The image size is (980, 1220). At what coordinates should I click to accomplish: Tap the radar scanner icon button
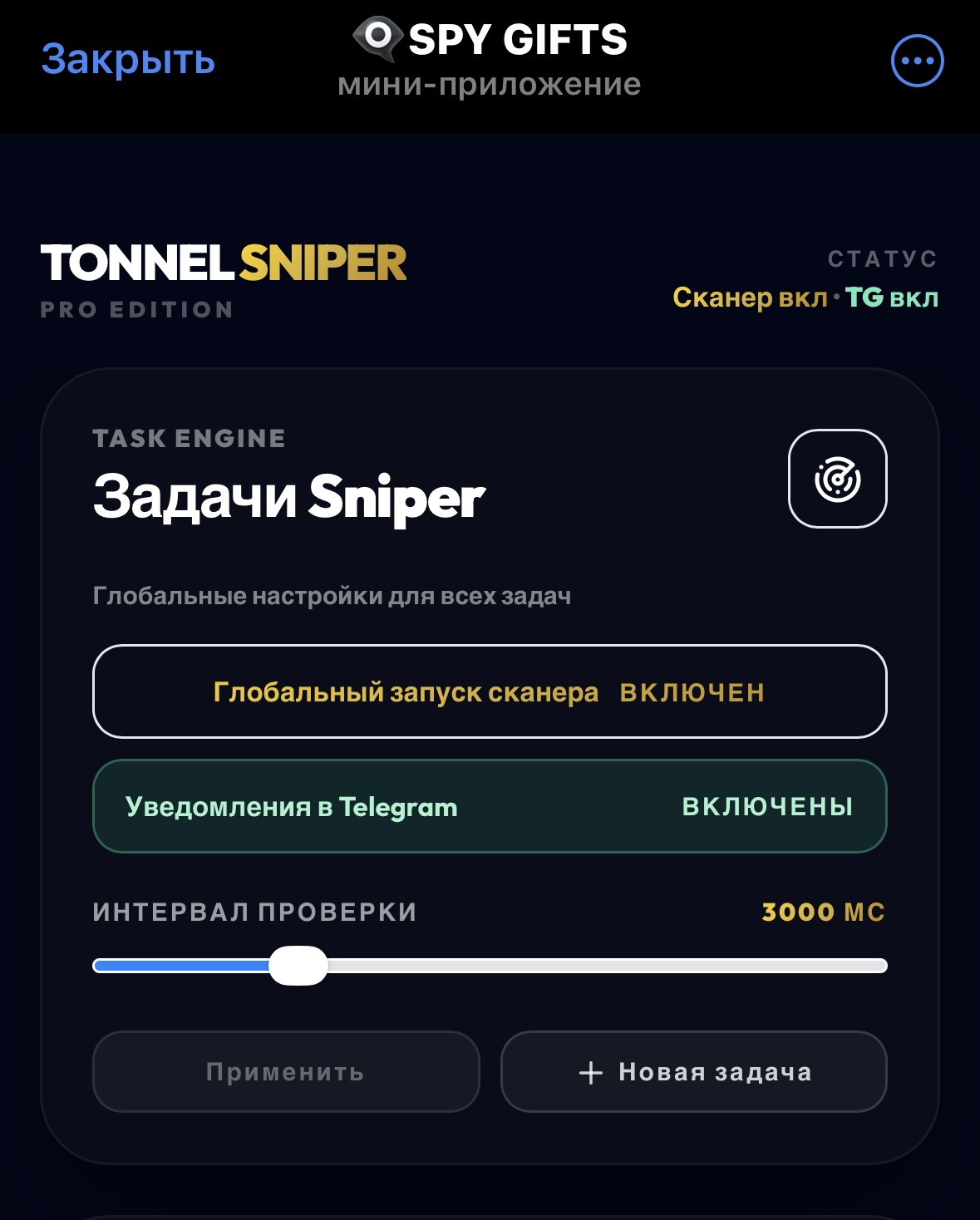tap(837, 479)
